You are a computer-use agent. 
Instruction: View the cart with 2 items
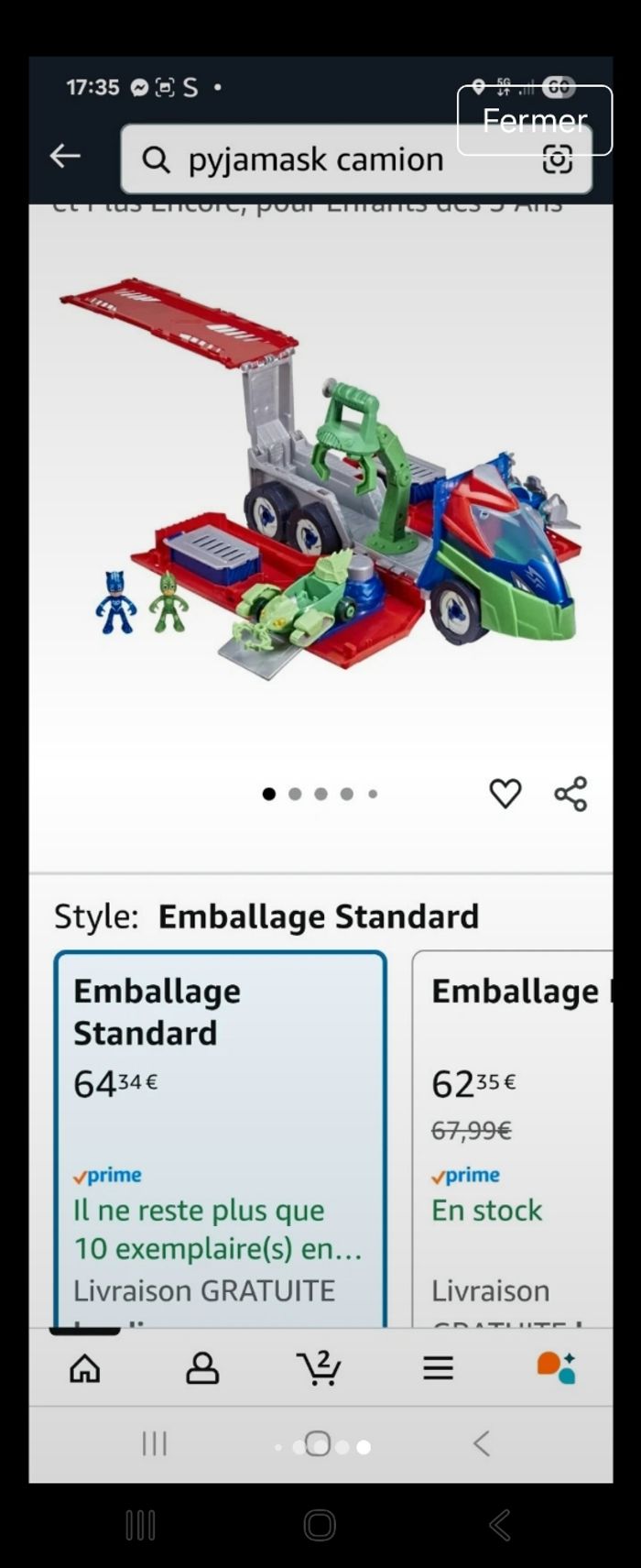point(319,1368)
